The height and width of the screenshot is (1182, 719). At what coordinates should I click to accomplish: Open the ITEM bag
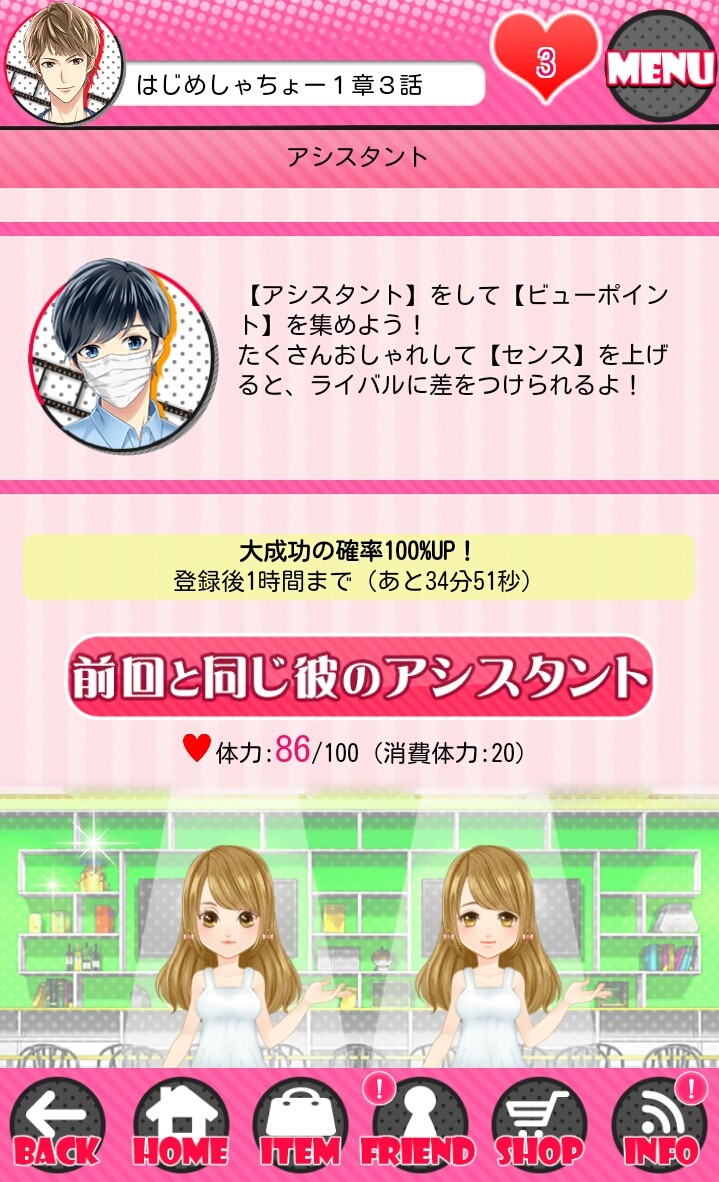tap(299, 1125)
